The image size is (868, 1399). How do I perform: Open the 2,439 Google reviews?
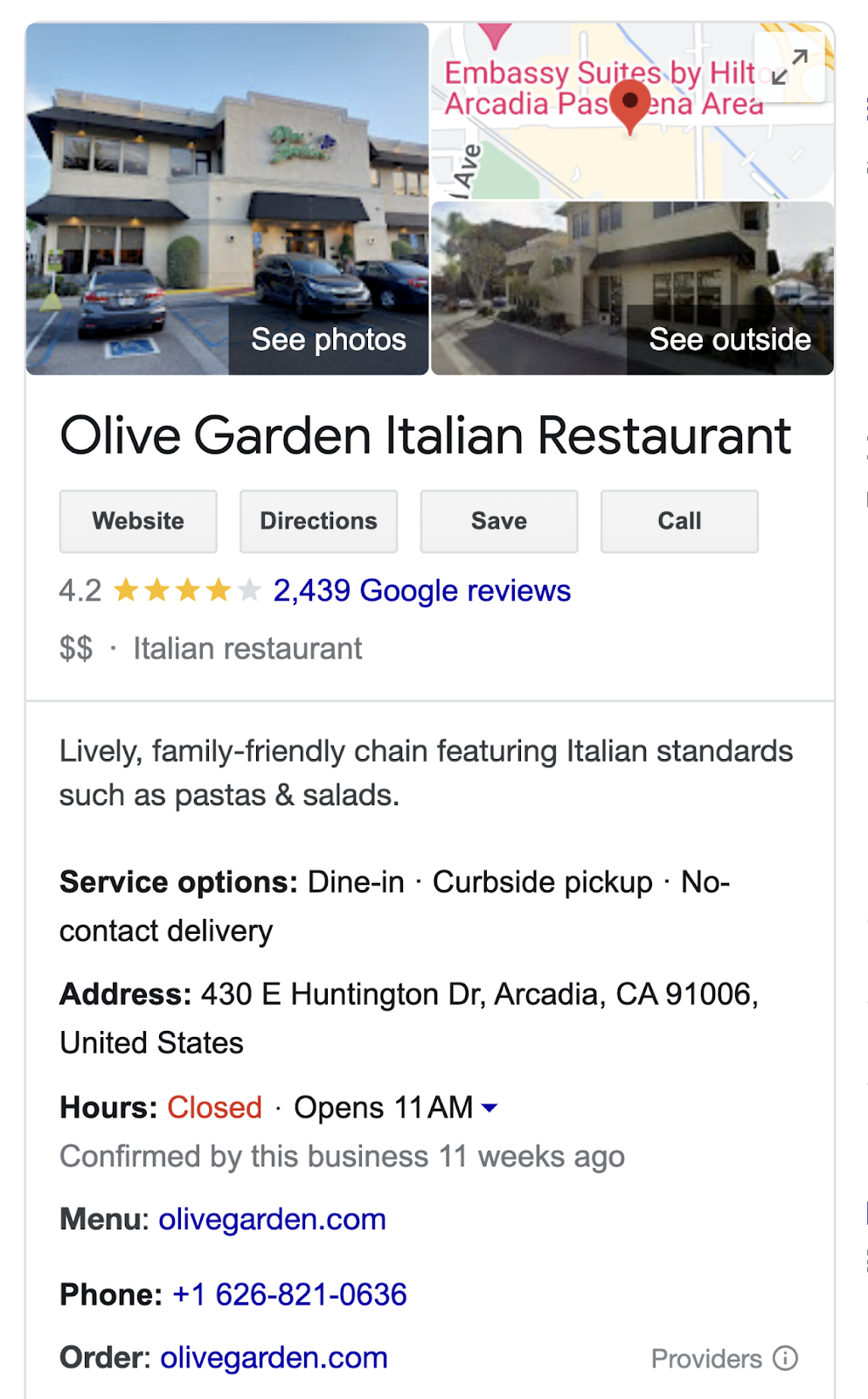pyautogui.click(x=421, y=591)
